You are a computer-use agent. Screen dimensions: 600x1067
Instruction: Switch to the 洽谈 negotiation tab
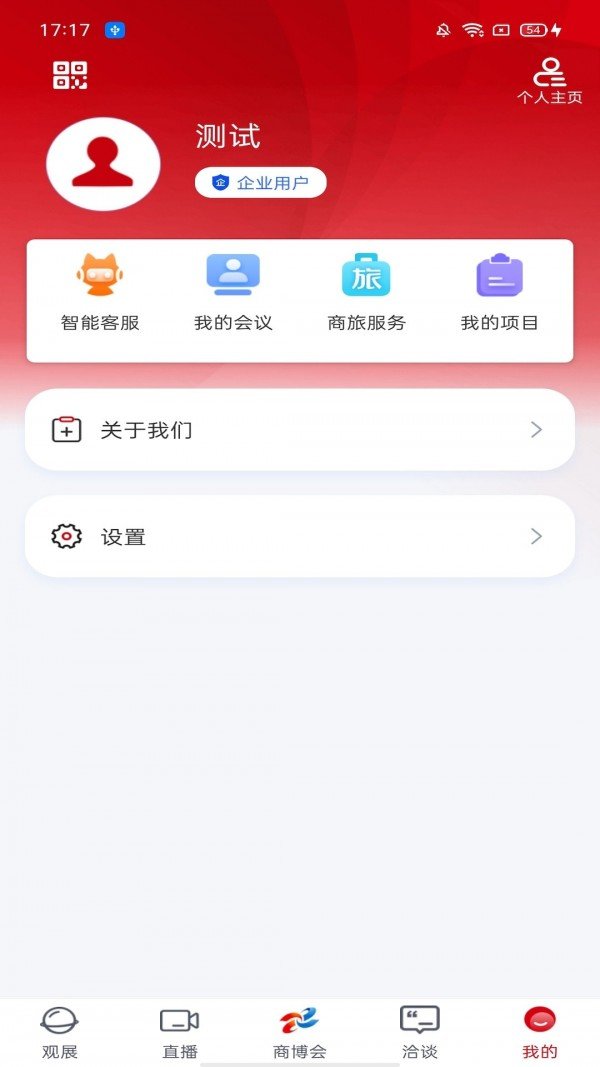pyautogui.click(x=420, y=1032)
